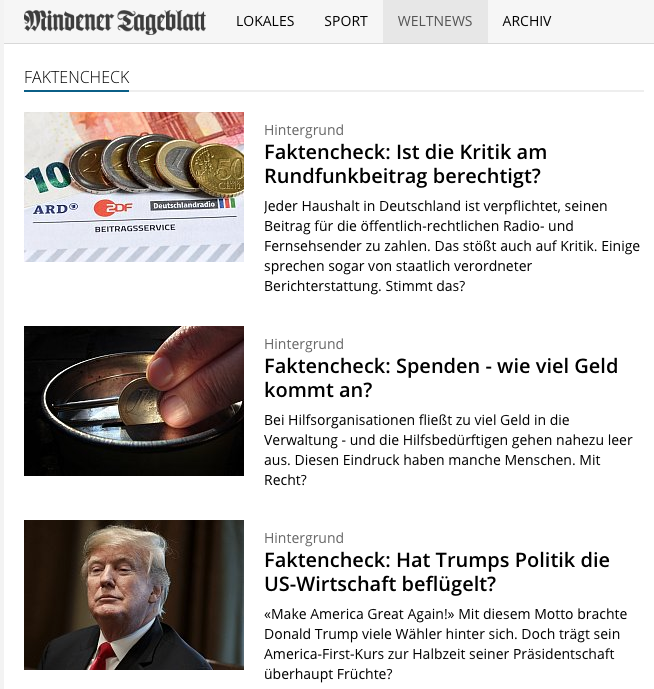Tap the ARD ZDF coins article image
The image size is (654, 689).
[134, 187]
